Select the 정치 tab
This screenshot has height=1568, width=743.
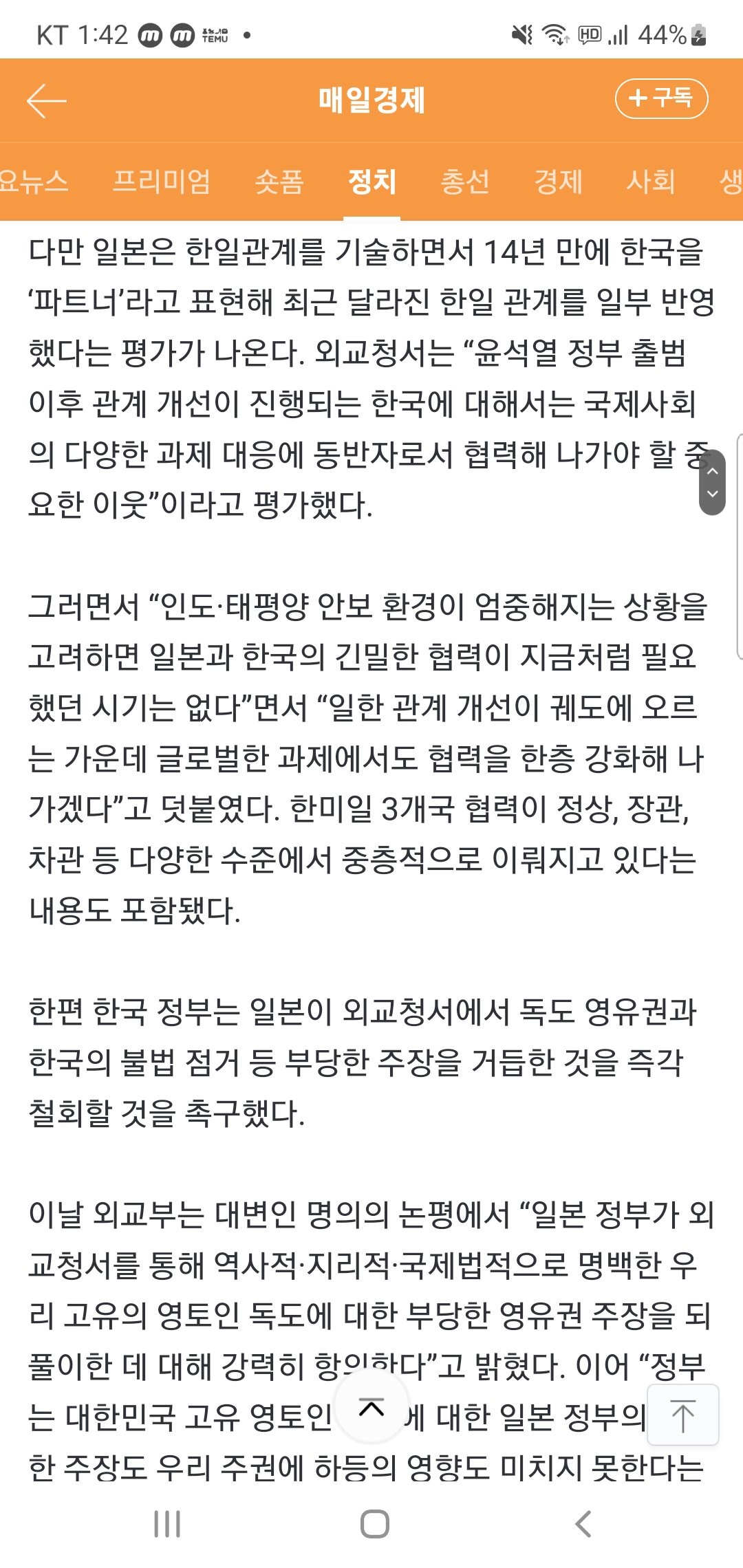(371, 182)
